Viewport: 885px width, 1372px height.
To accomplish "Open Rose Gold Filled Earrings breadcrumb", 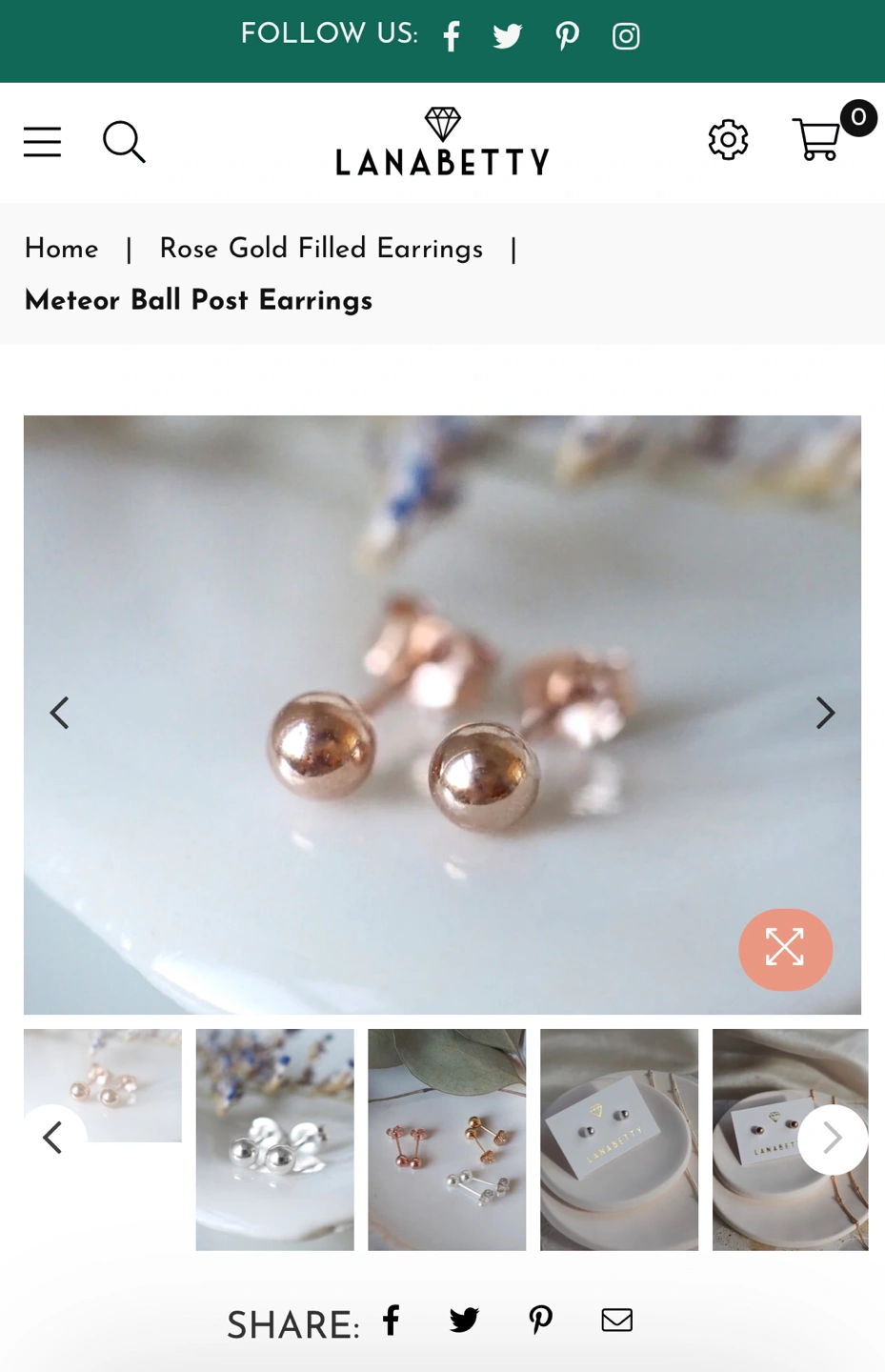I will (x=321, y=250).
